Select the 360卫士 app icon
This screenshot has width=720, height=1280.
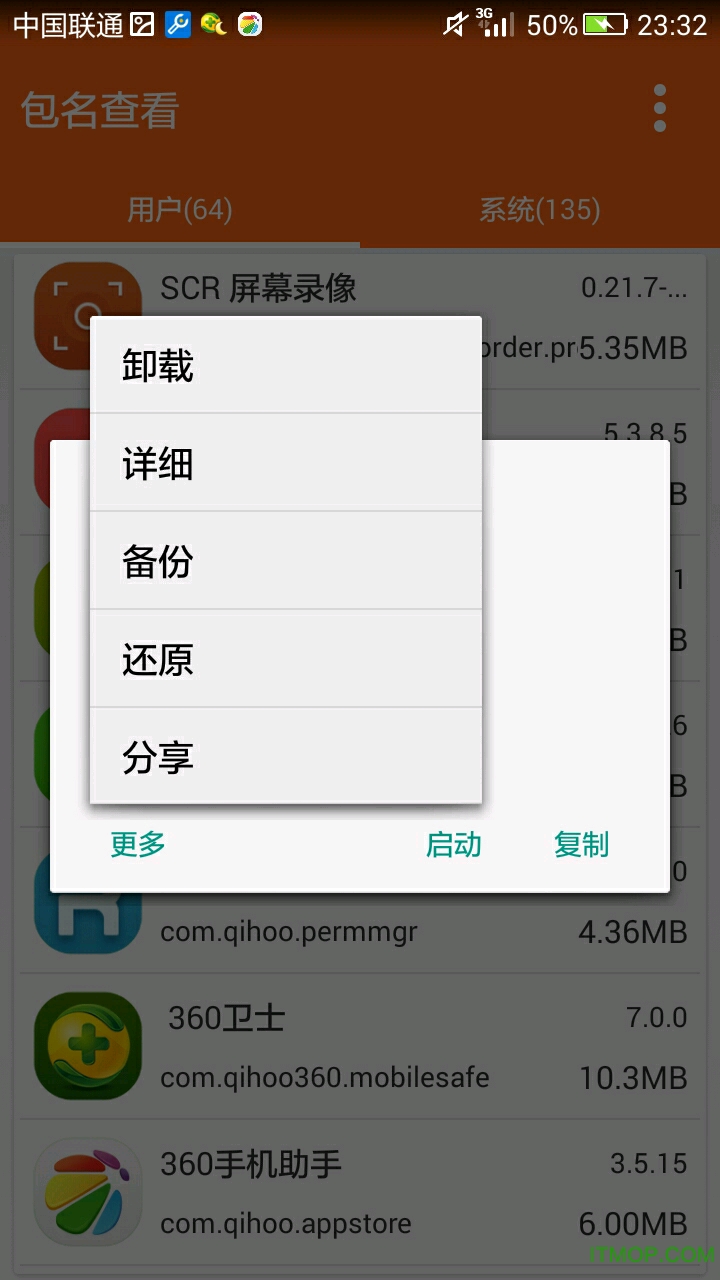[x=87, y=1045]
